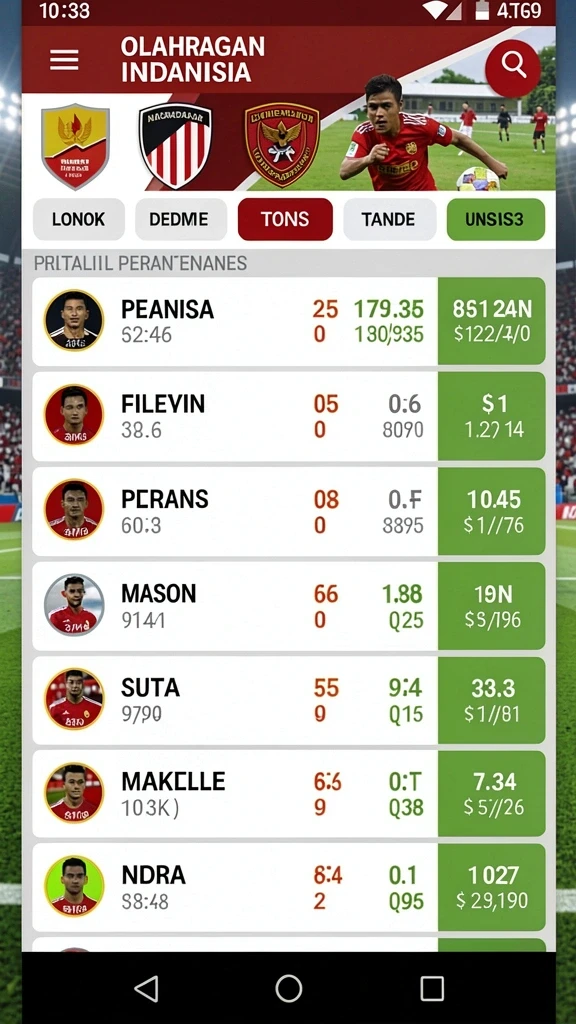This screenshot has height=1024, width=576.
Task: Open the MAKCLLE player row
Action: [289, 793]
